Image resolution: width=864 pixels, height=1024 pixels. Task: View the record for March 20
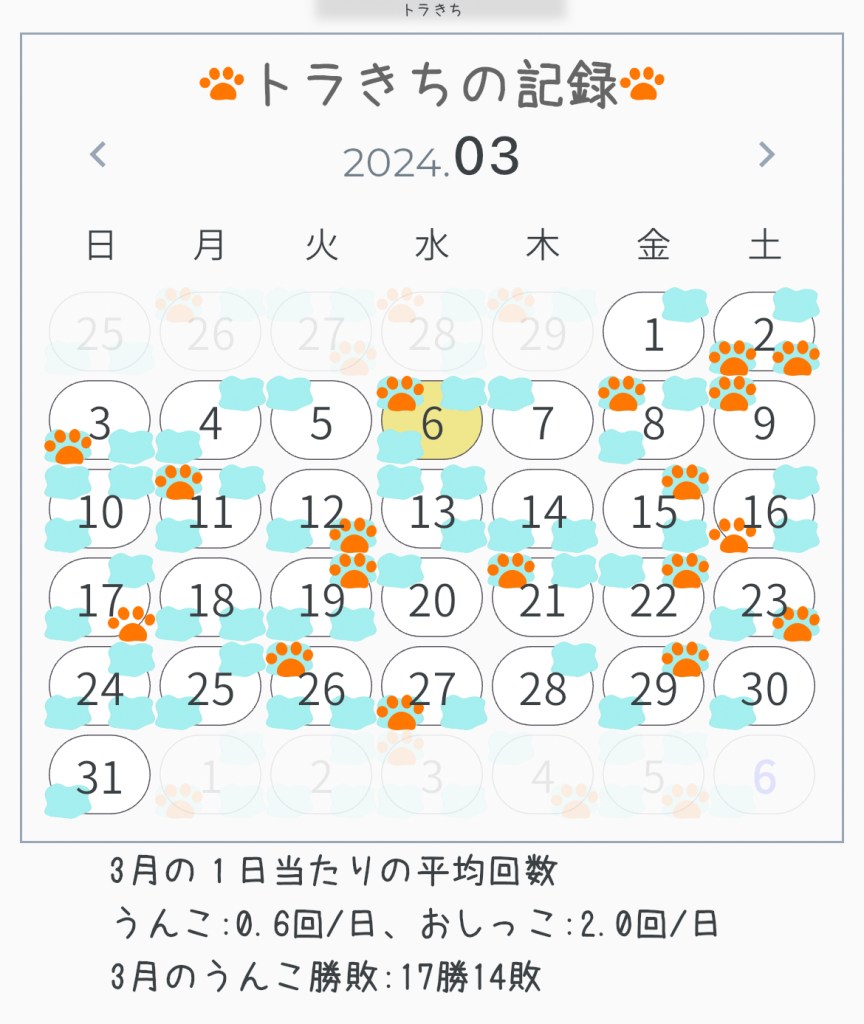[x=432, y=601]
